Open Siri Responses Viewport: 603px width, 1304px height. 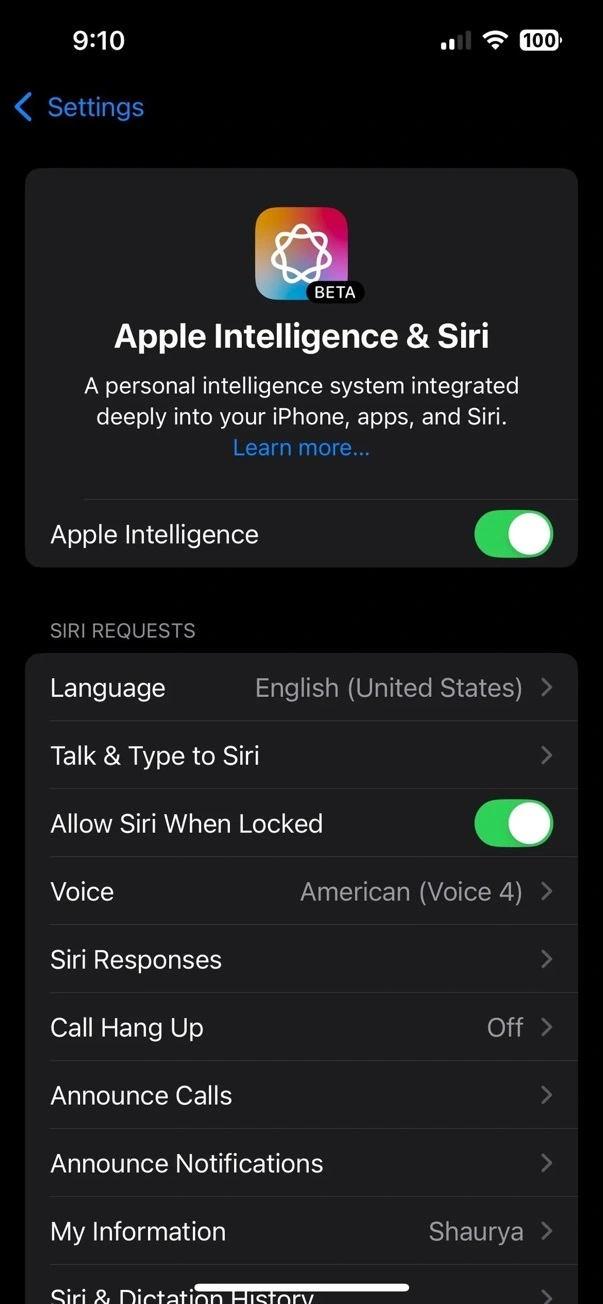(301, 960)
